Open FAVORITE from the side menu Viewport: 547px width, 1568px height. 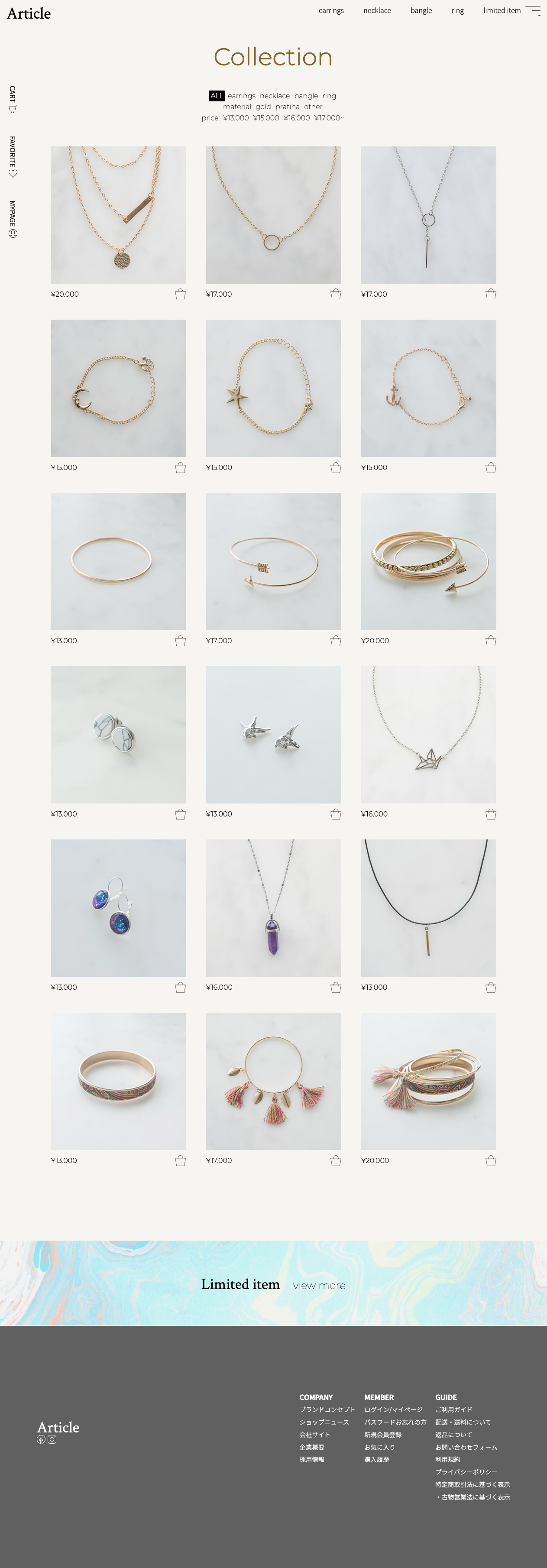click(12, 156)
